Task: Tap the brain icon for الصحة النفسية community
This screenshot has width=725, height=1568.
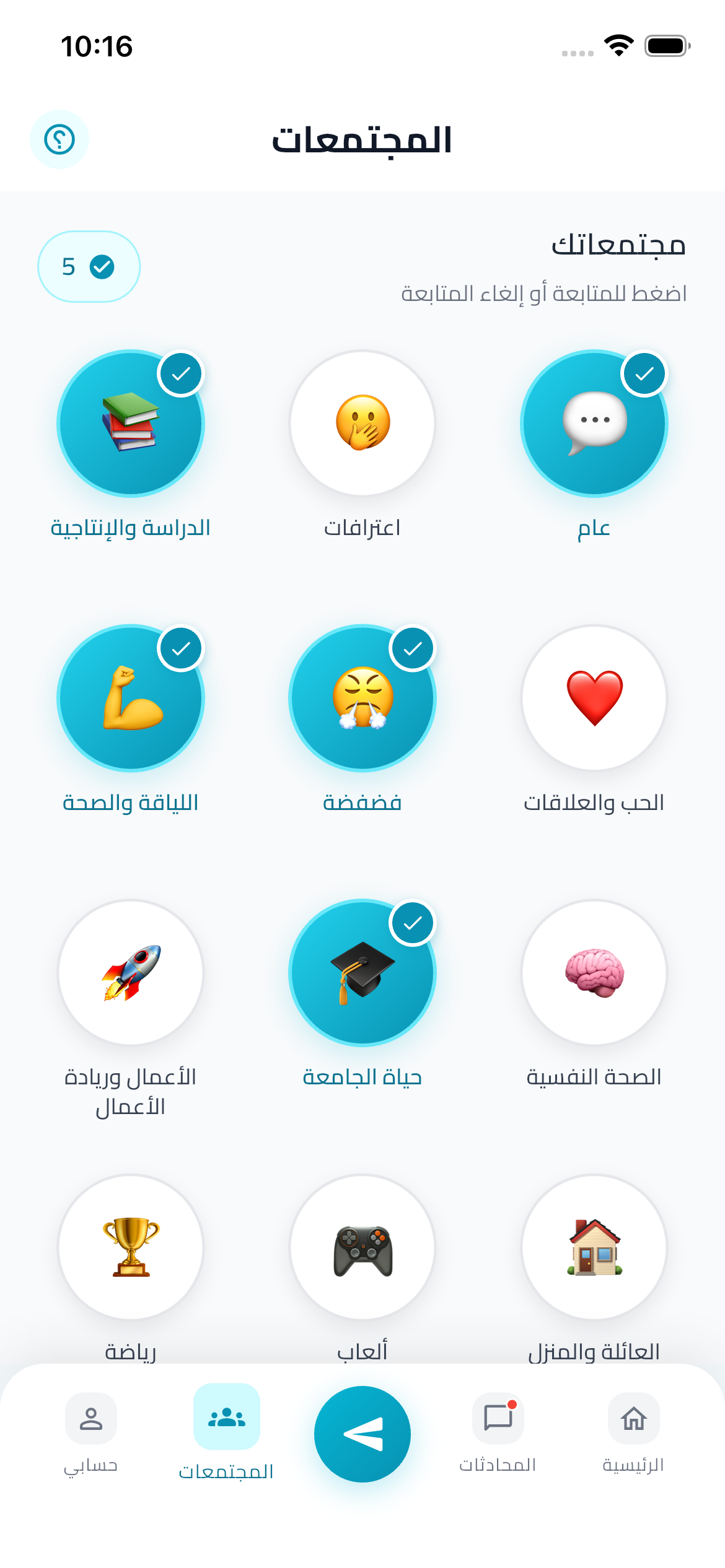Action: click(593, 973)
